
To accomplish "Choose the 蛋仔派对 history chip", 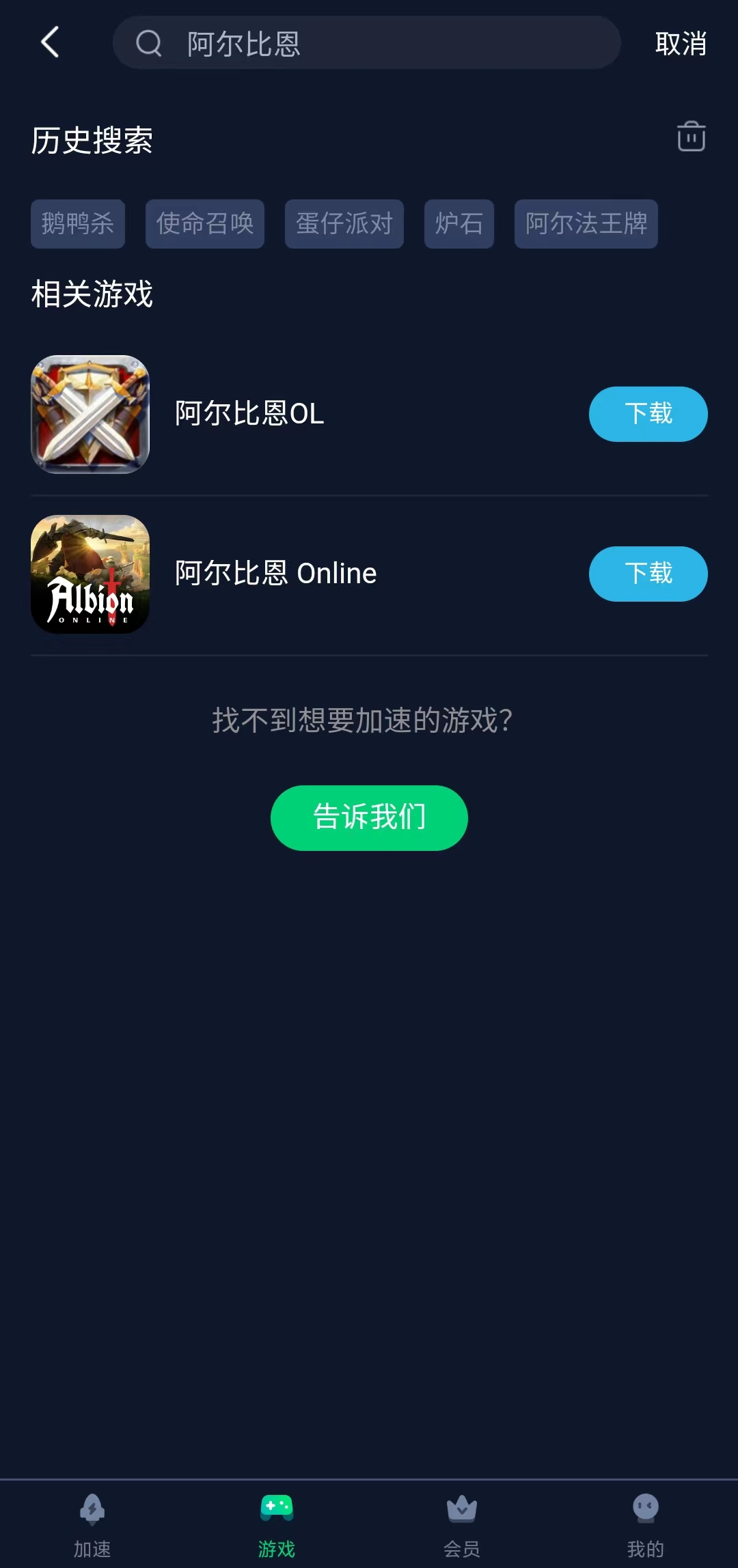I will click(344, 224).
